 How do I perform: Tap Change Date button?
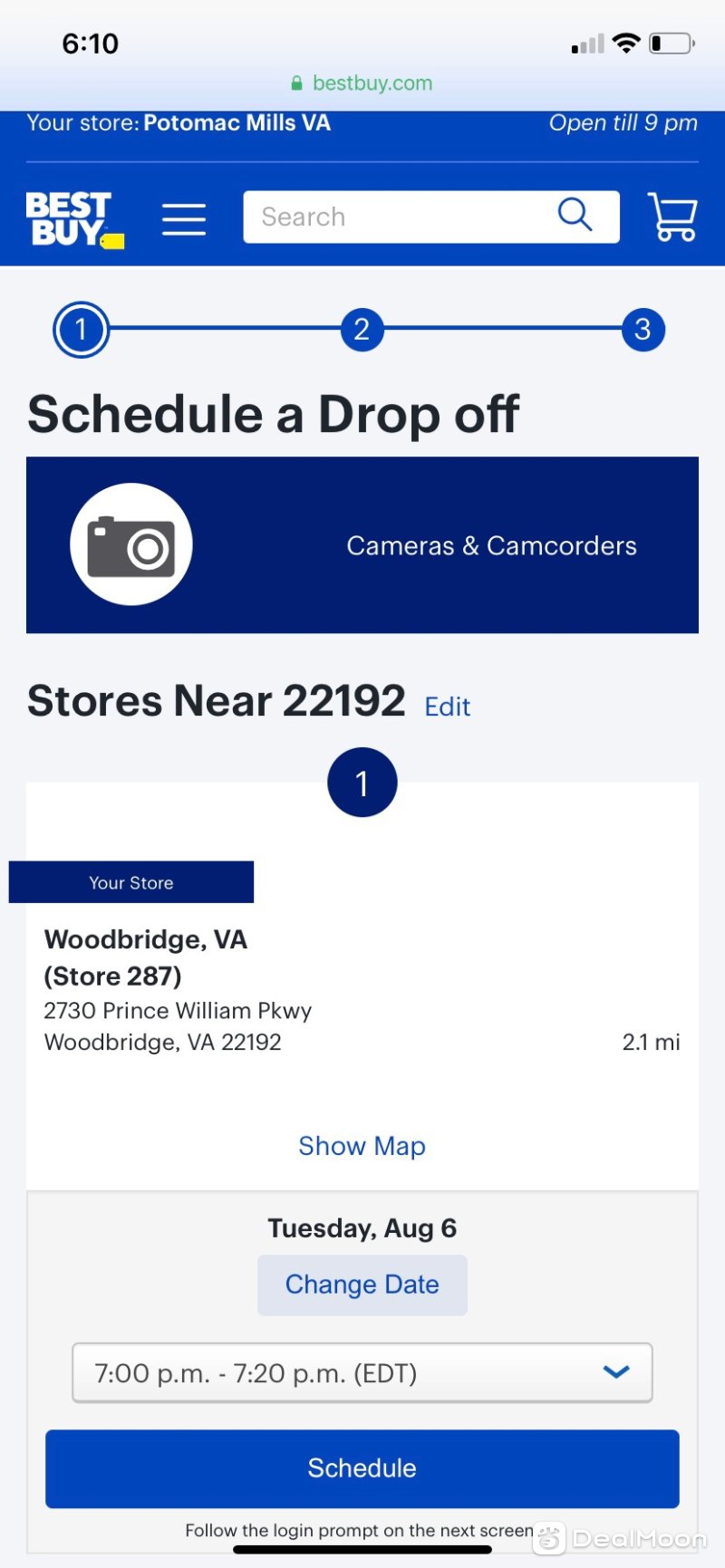pos(362,1284)
